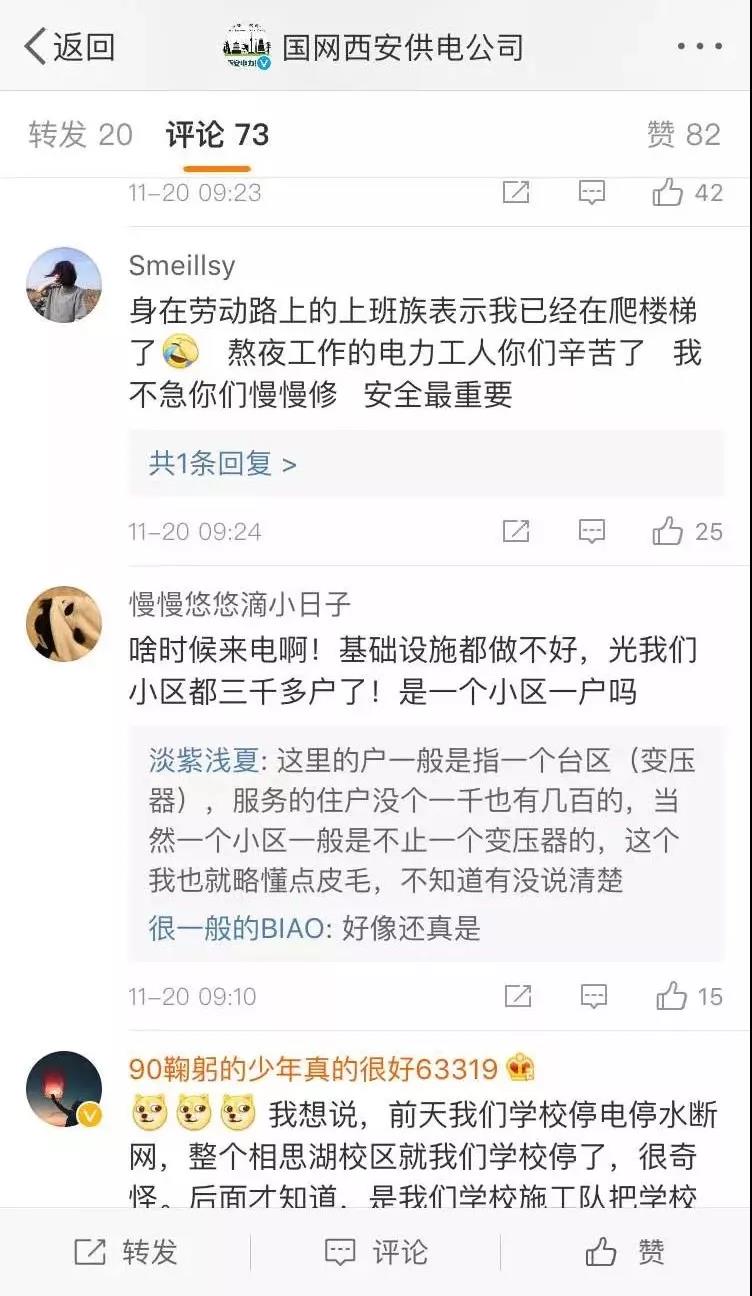Go back using the 返回 button
The height and width of the screenshot is (1296, 752).
click(68, 47)
